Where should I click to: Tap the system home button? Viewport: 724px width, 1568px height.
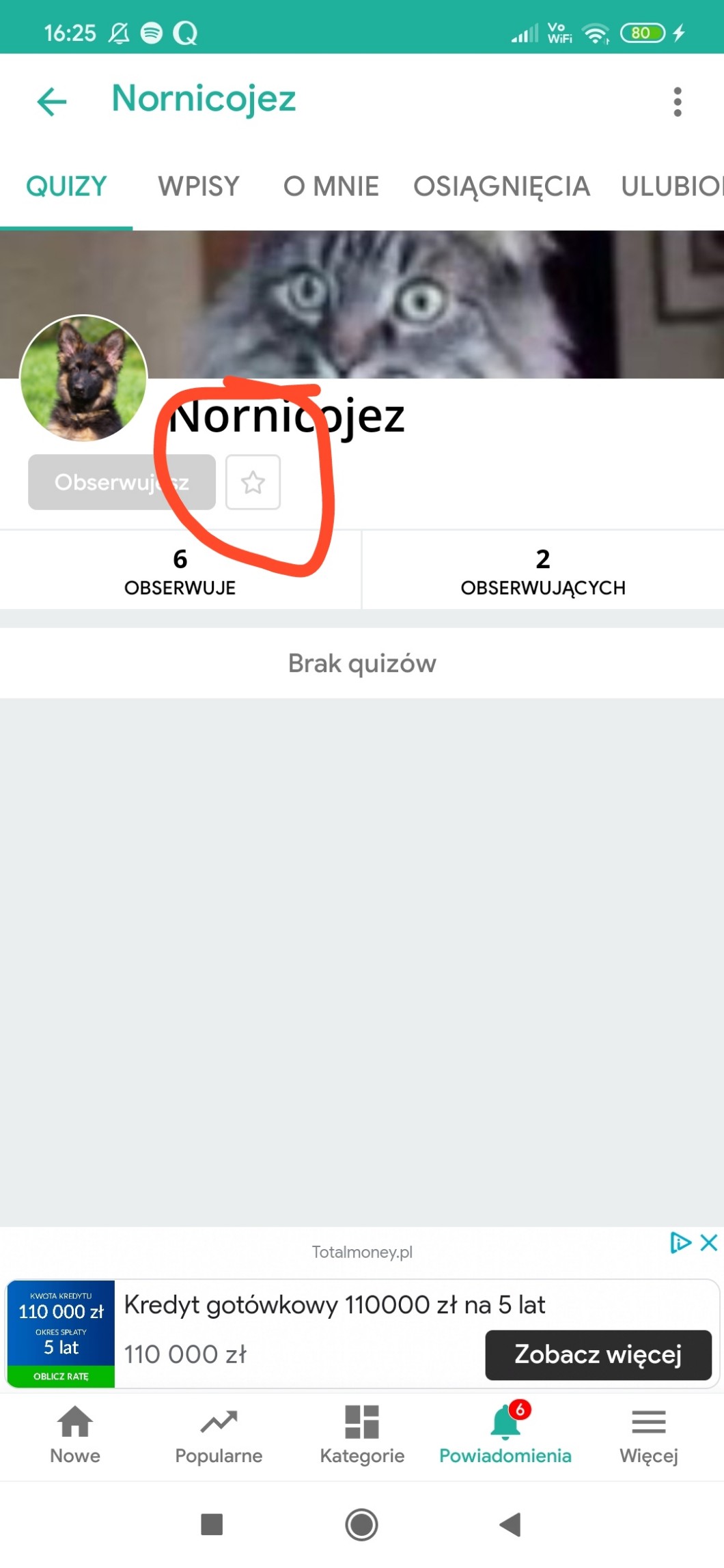coord(361,1524)
